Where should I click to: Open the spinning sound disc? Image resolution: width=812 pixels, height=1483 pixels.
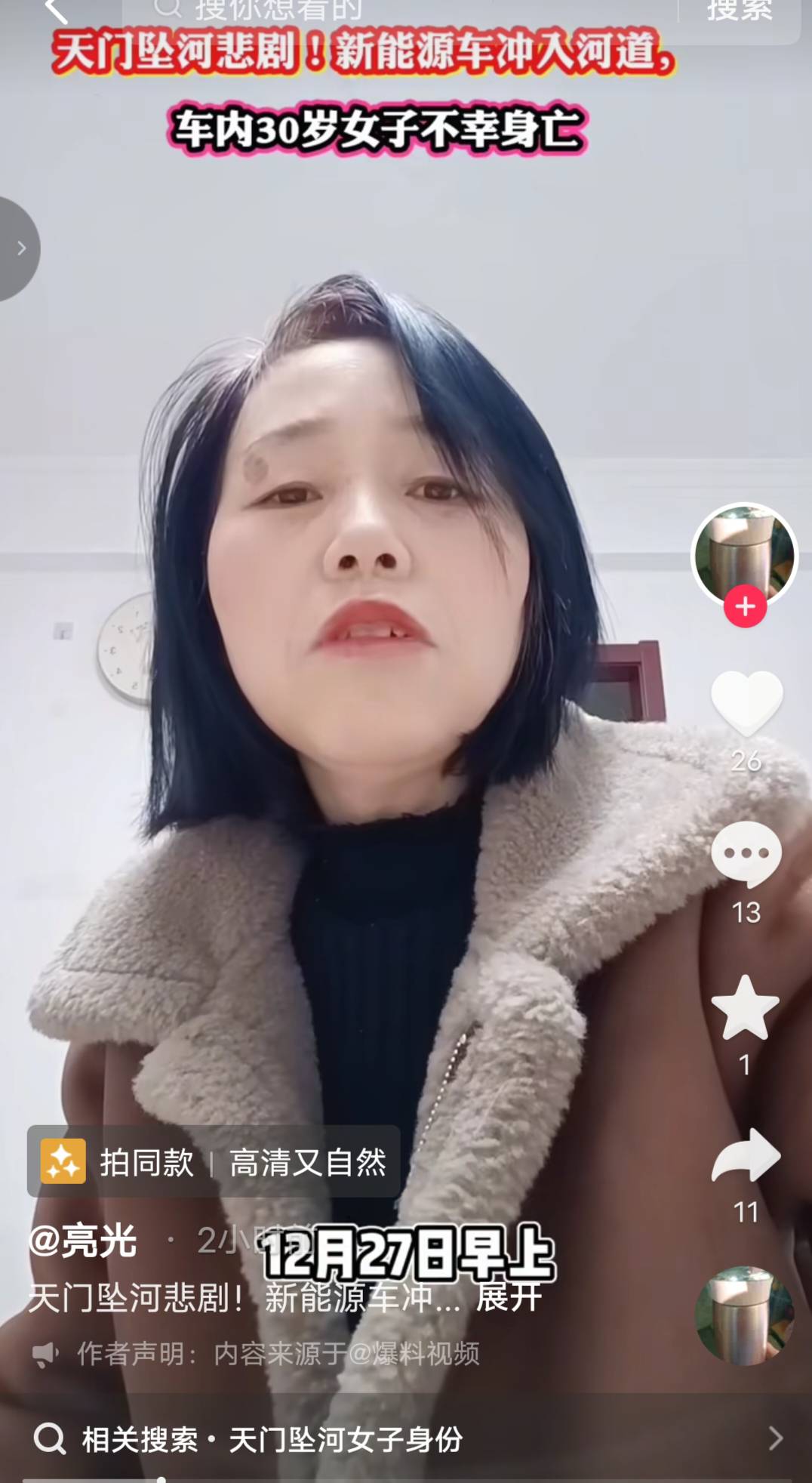(x=744, y=1315)
